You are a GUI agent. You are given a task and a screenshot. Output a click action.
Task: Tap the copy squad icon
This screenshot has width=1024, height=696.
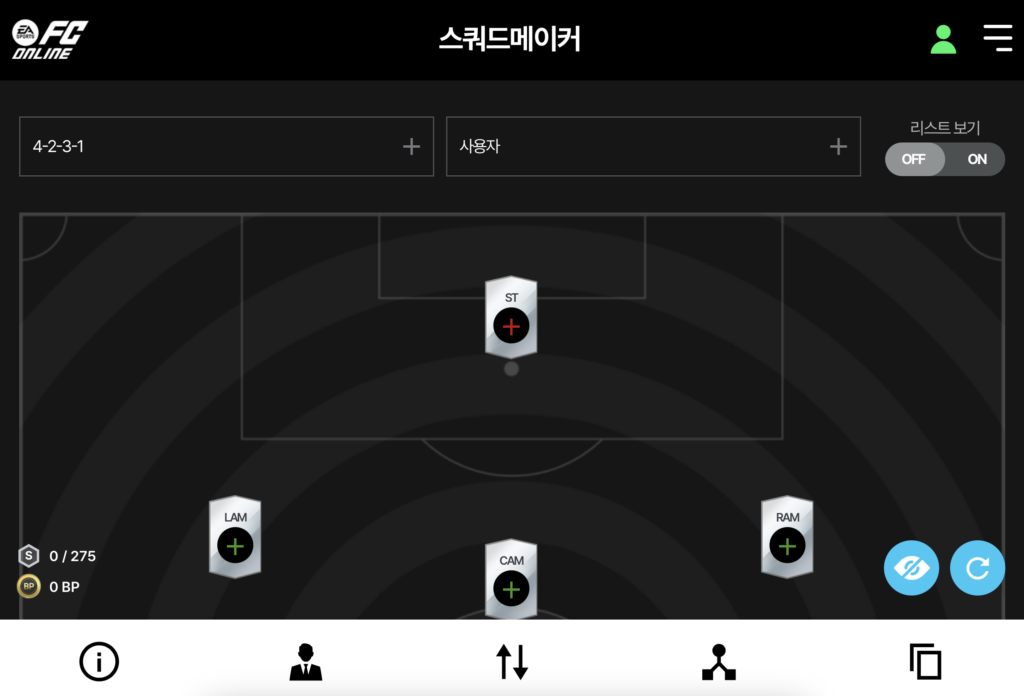tap(925, 661)
